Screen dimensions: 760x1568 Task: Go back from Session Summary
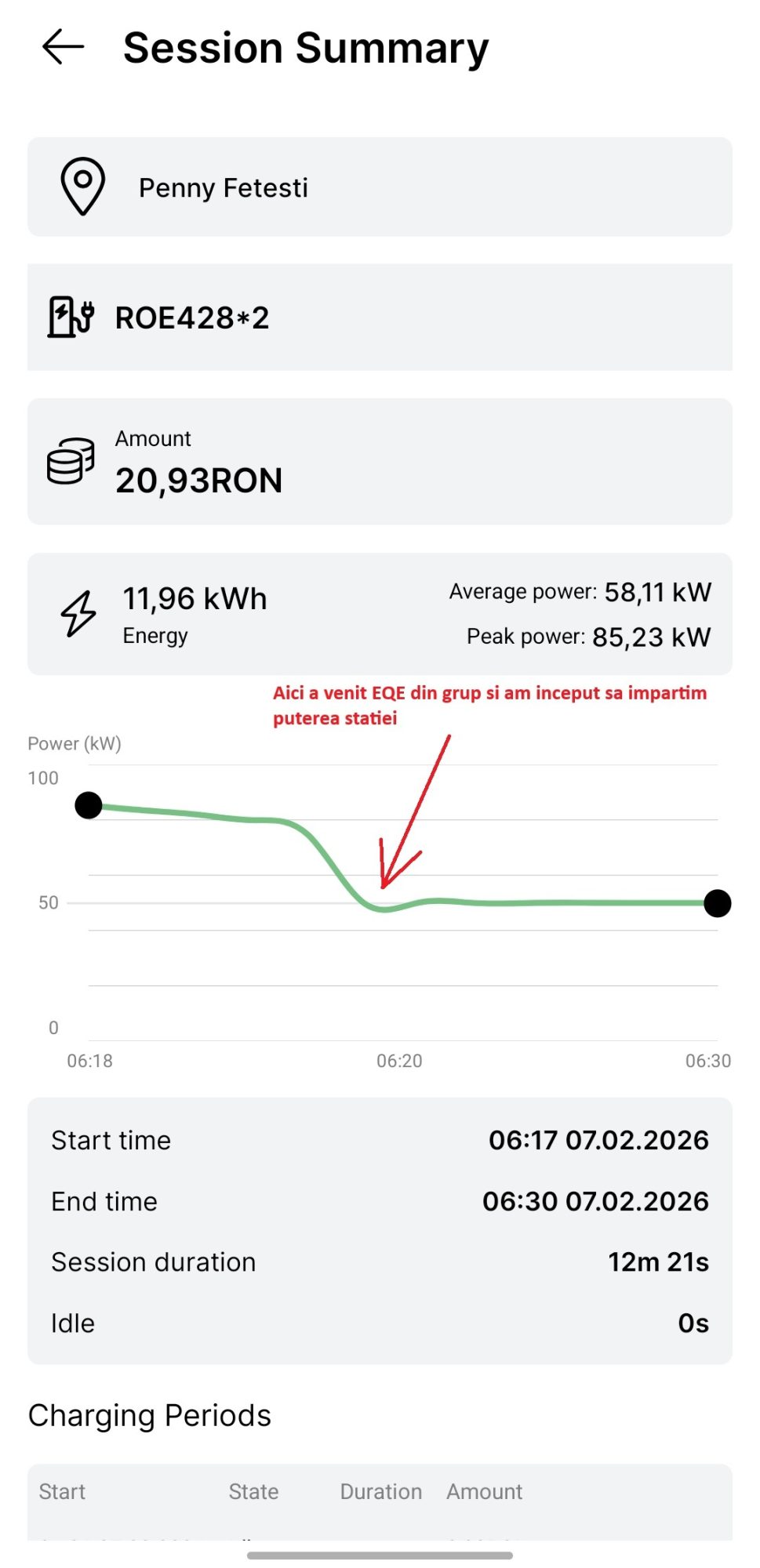click(63, 47)
